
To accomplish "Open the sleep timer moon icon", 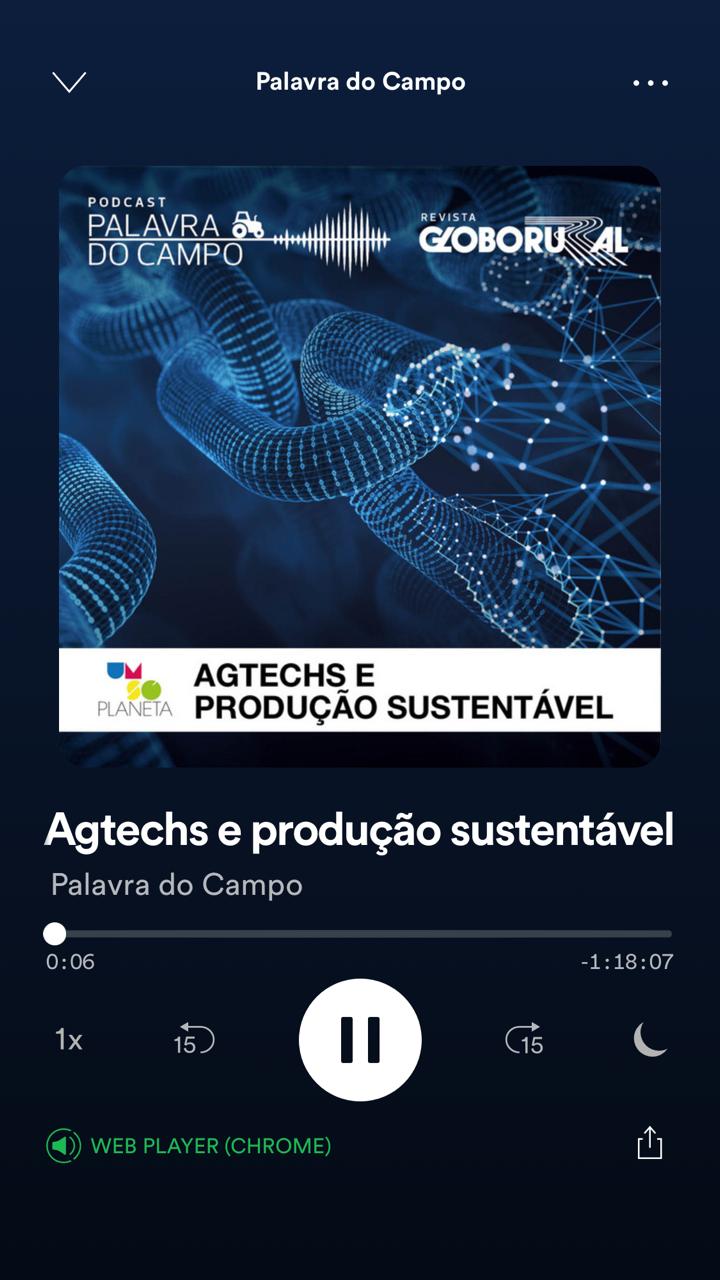I will point(650,1040).
